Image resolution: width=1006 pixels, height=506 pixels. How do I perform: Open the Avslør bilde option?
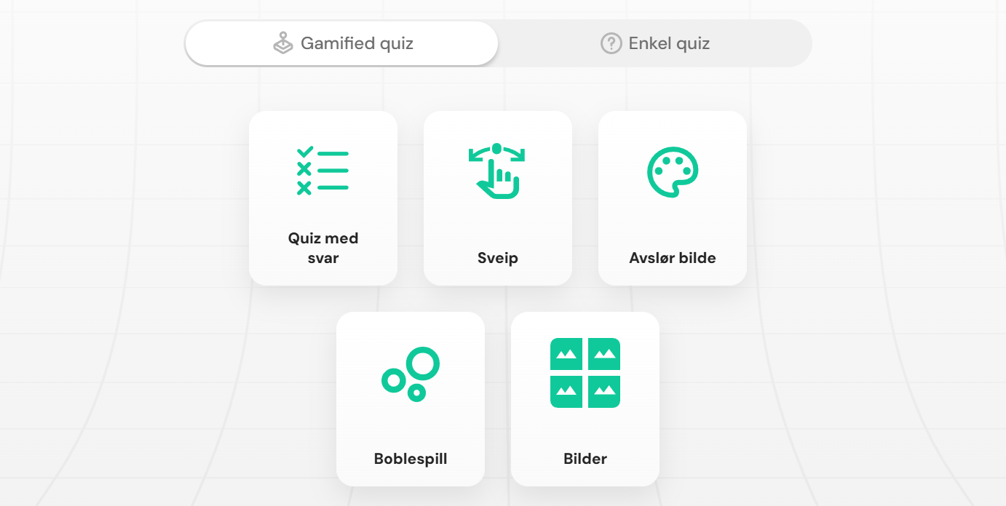672,198
